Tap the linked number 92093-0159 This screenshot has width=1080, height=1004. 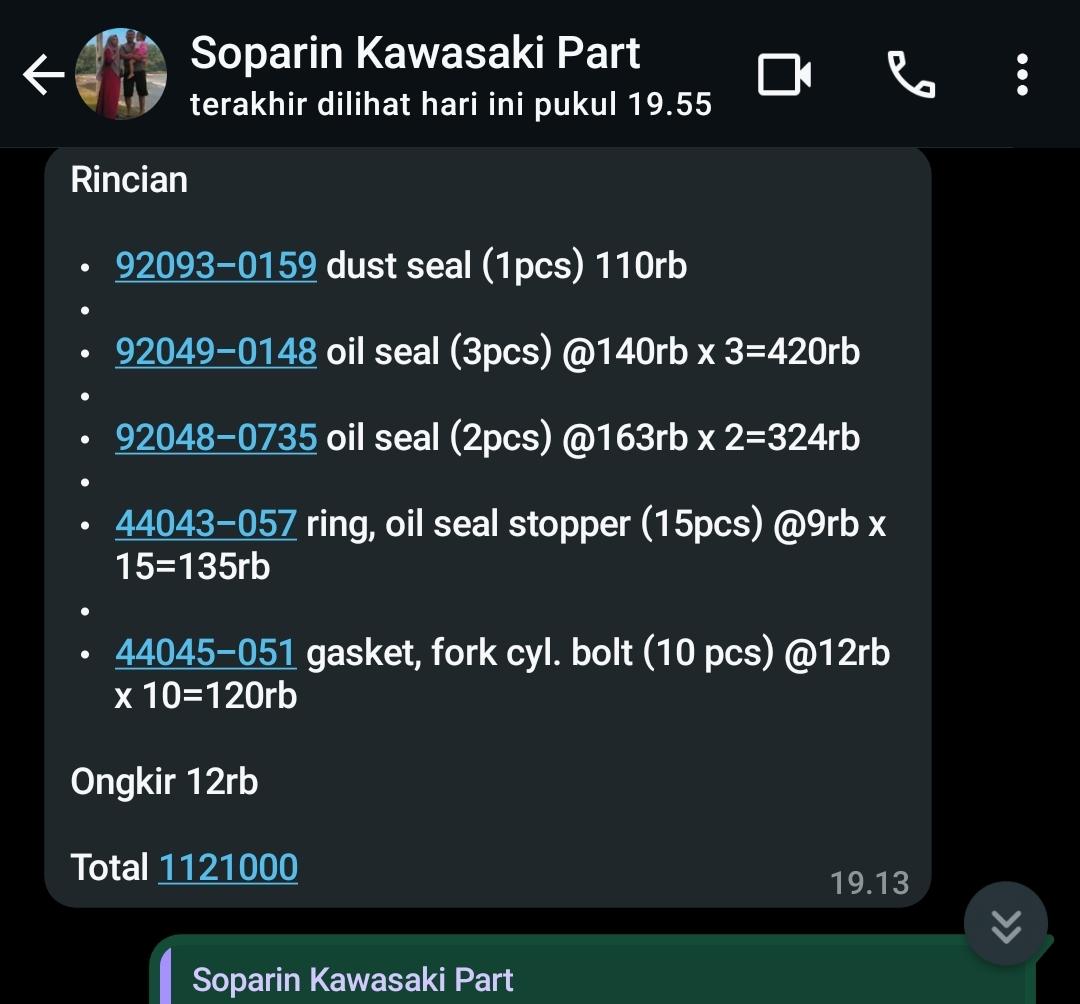(216, 266)
